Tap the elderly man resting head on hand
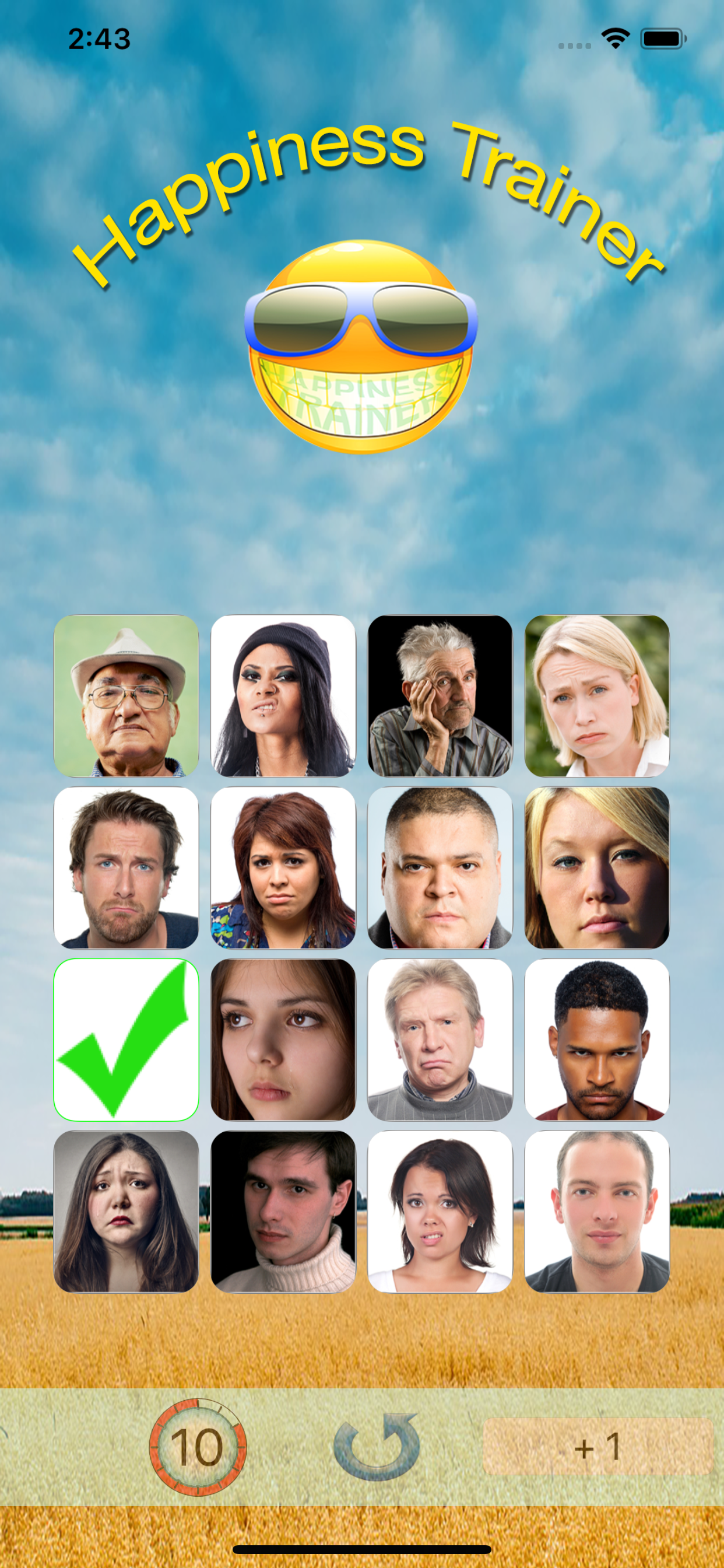The image size is (724, 1568). pyautogui.click(x=440, y=696)
